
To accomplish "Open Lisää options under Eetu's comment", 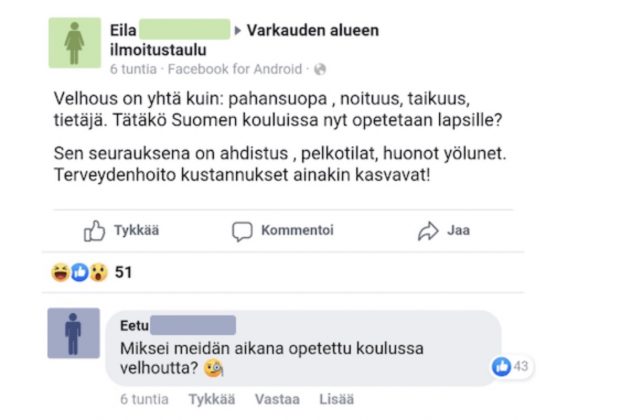I will (335, 398).
